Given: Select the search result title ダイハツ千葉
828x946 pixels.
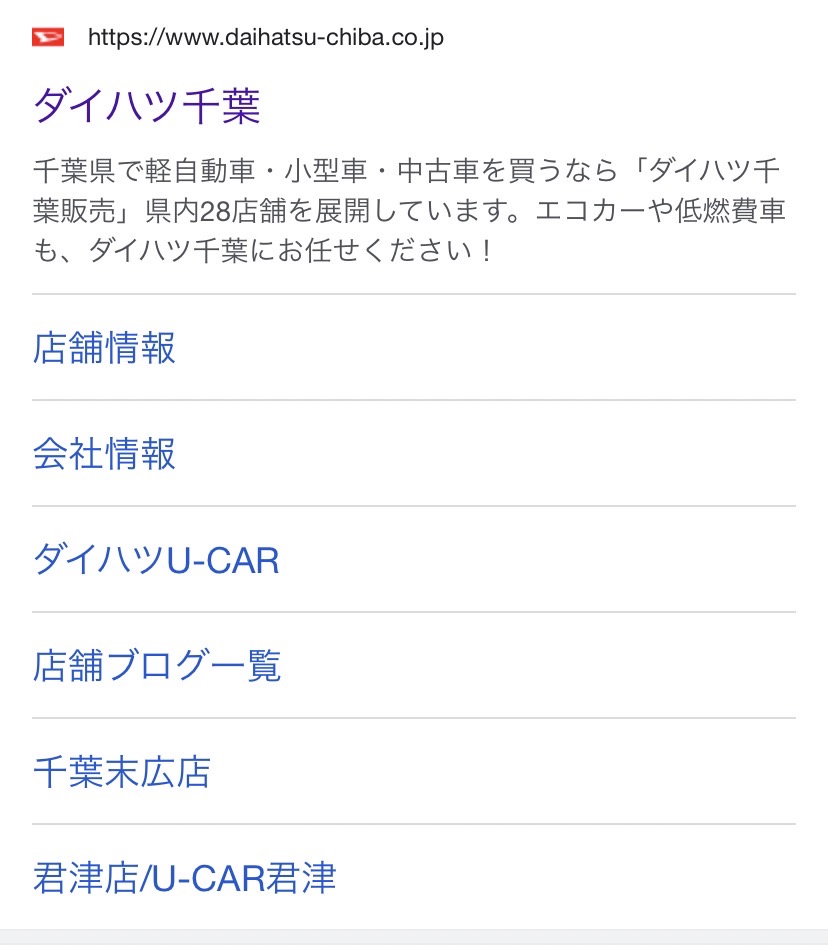Looking at the screenshot, I should (x=150, y=105).
